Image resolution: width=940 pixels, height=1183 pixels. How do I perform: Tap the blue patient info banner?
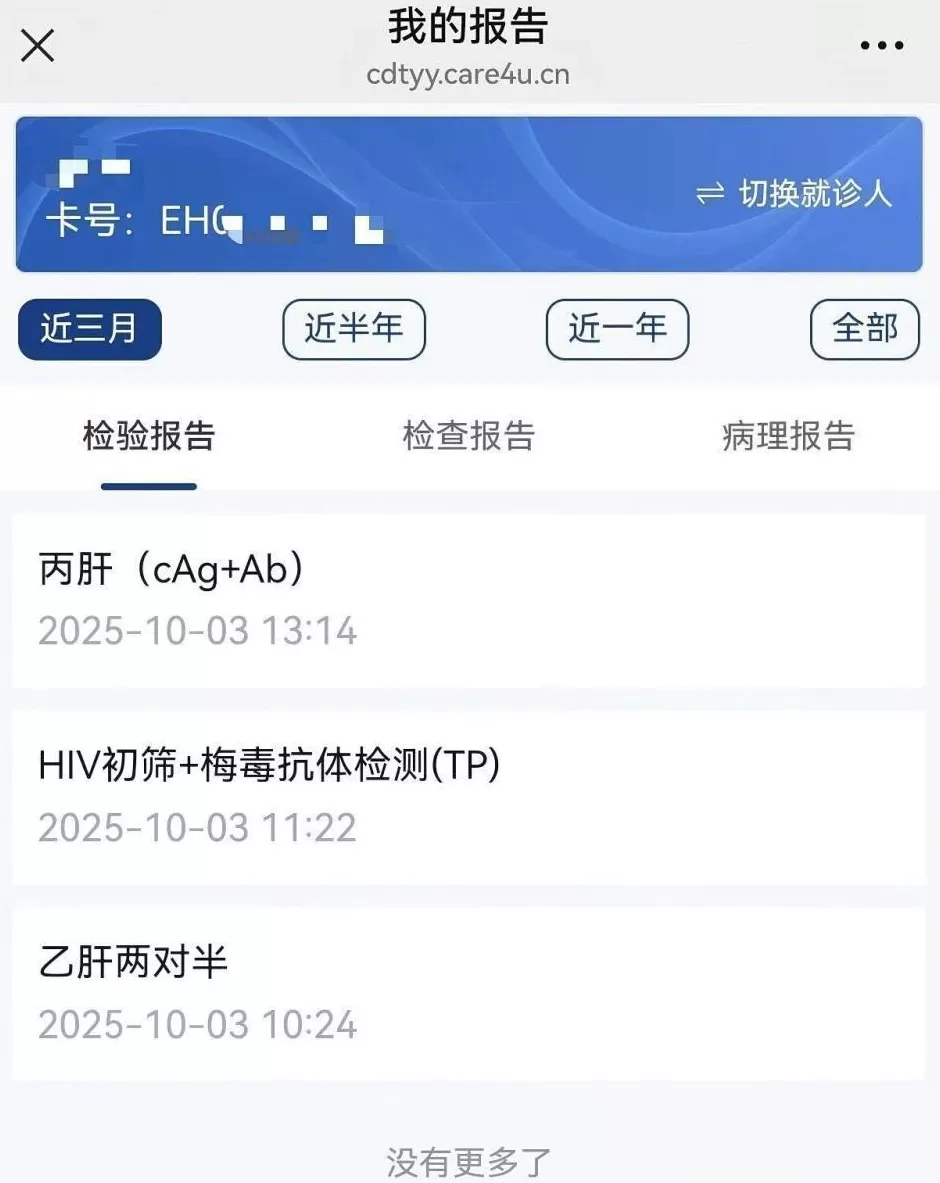(470, 195)
